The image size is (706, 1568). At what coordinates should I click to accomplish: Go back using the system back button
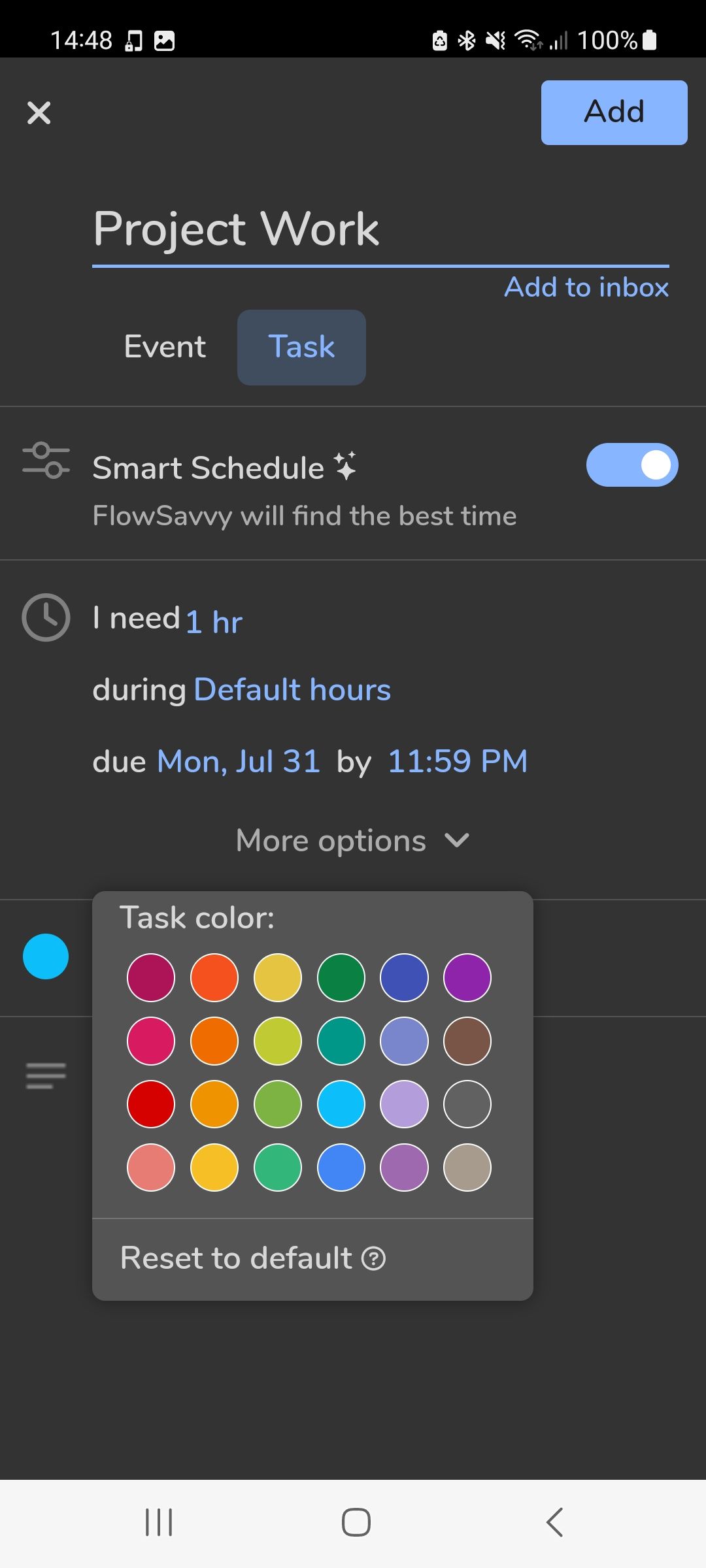tap(554, 1522)
